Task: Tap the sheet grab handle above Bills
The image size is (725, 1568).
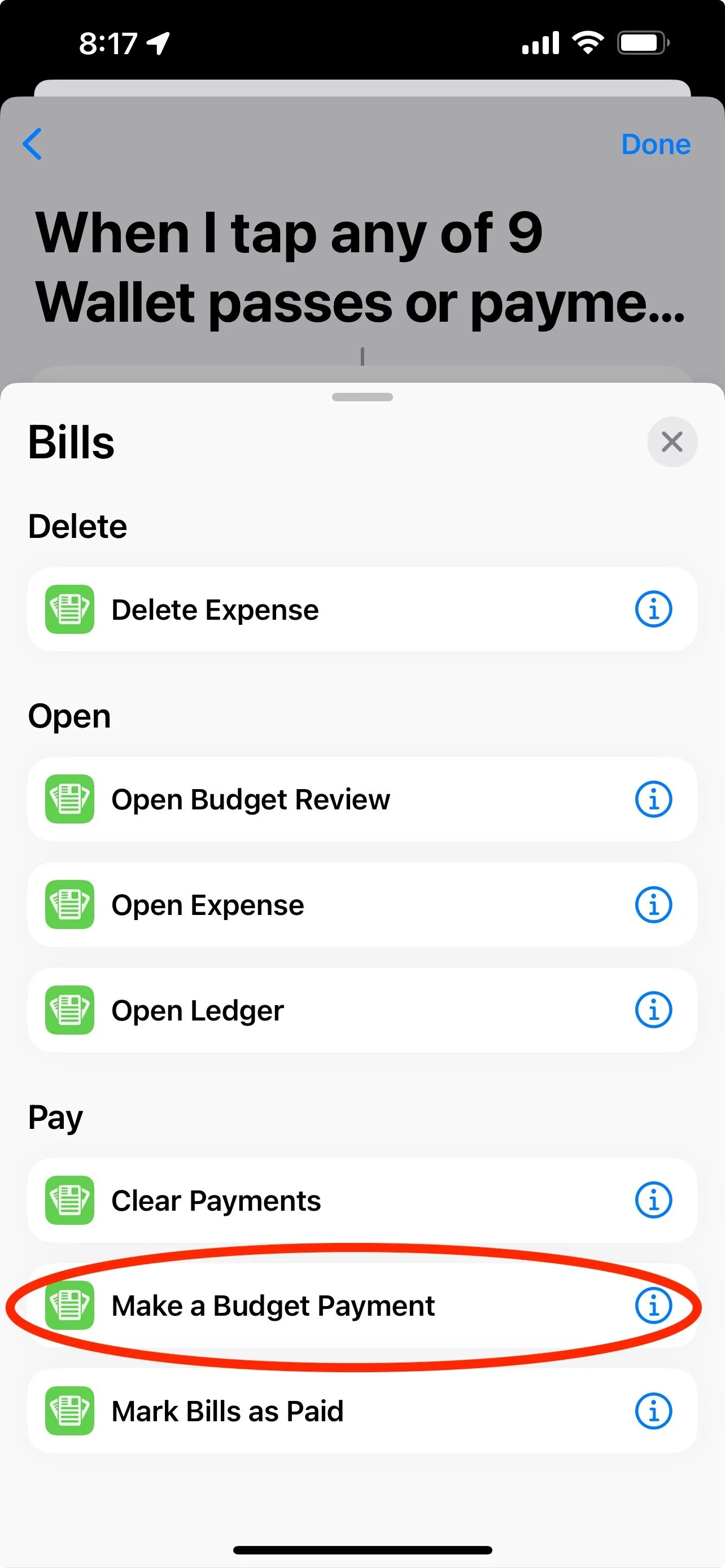Action: coord(362,396)
